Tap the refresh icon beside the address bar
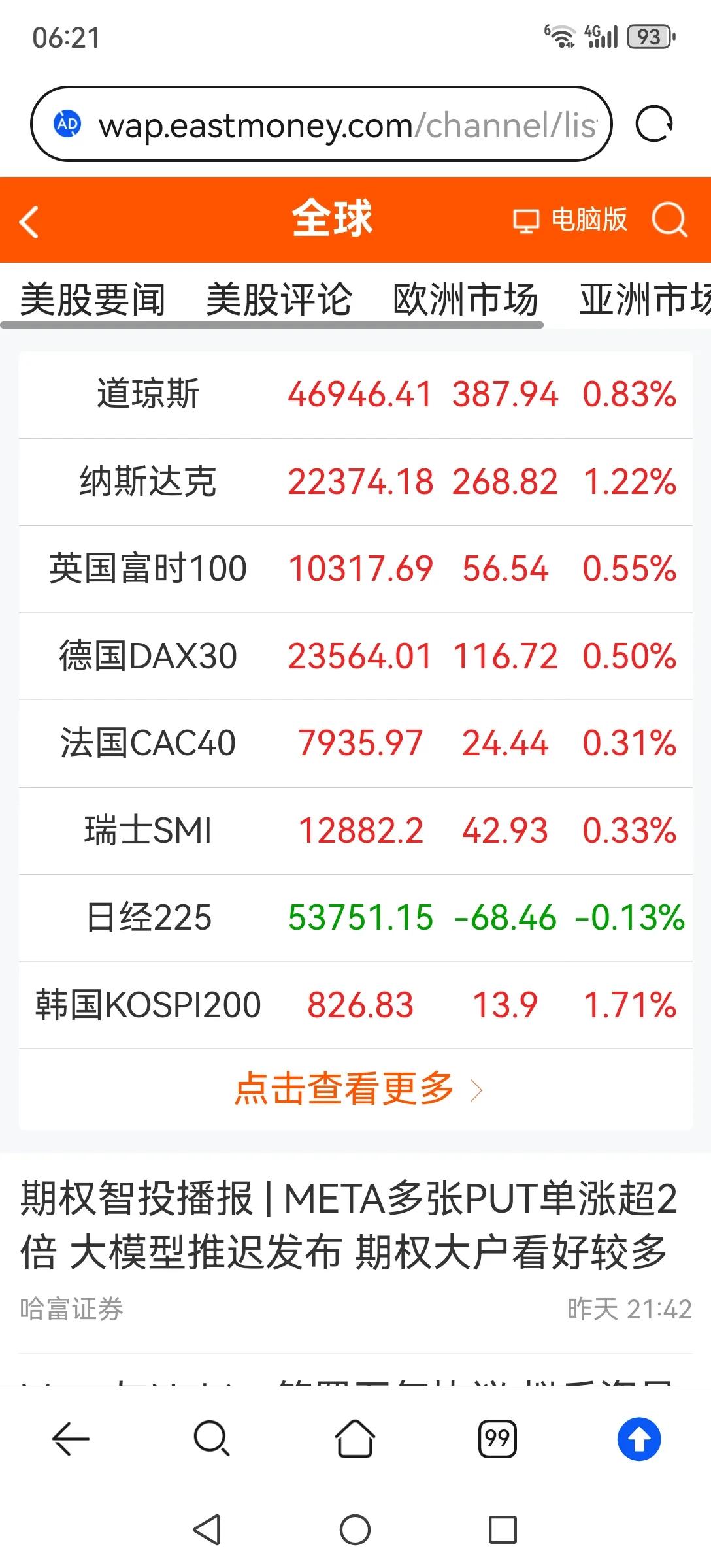Viewport: 711px width, 1568px height. pos(655,125)
